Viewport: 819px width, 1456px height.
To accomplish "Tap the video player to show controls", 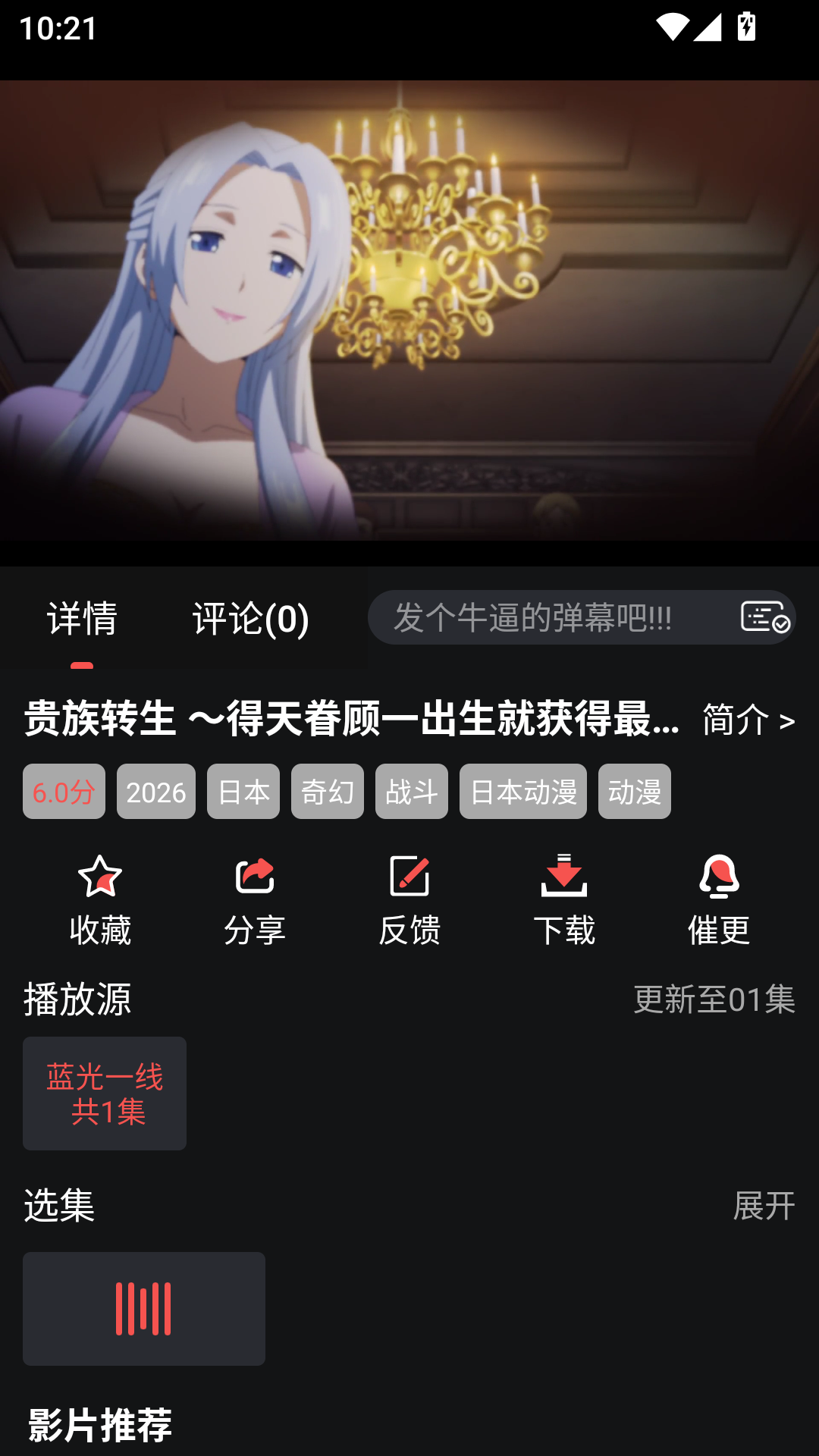I will 409,322.
